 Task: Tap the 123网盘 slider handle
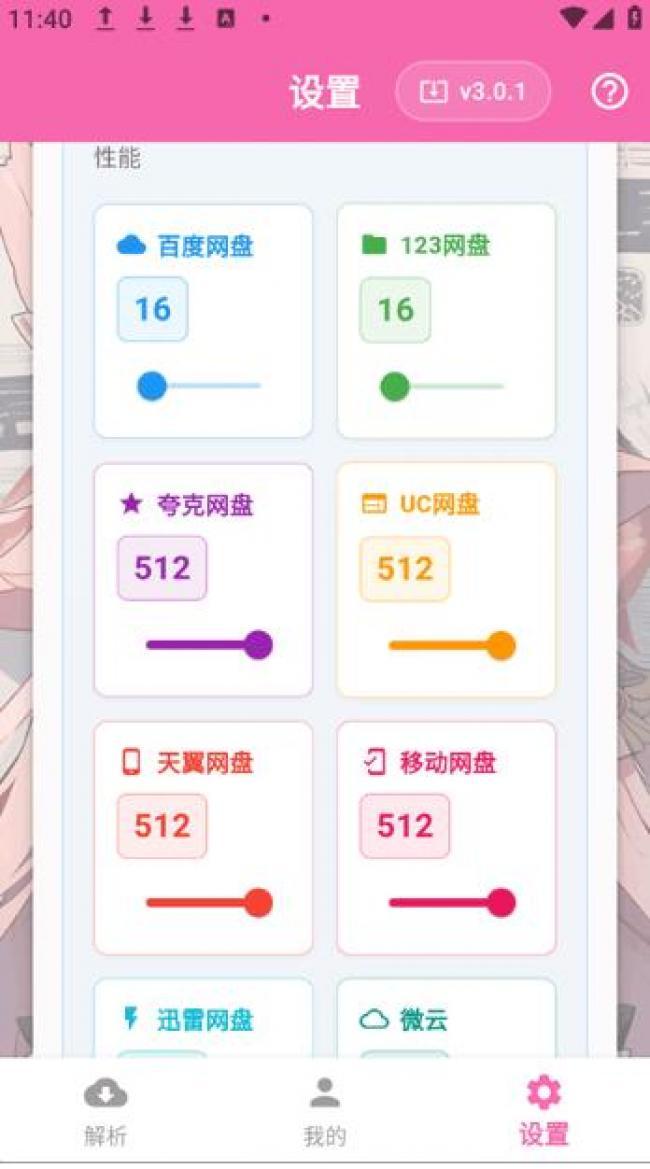click(395, 386)
